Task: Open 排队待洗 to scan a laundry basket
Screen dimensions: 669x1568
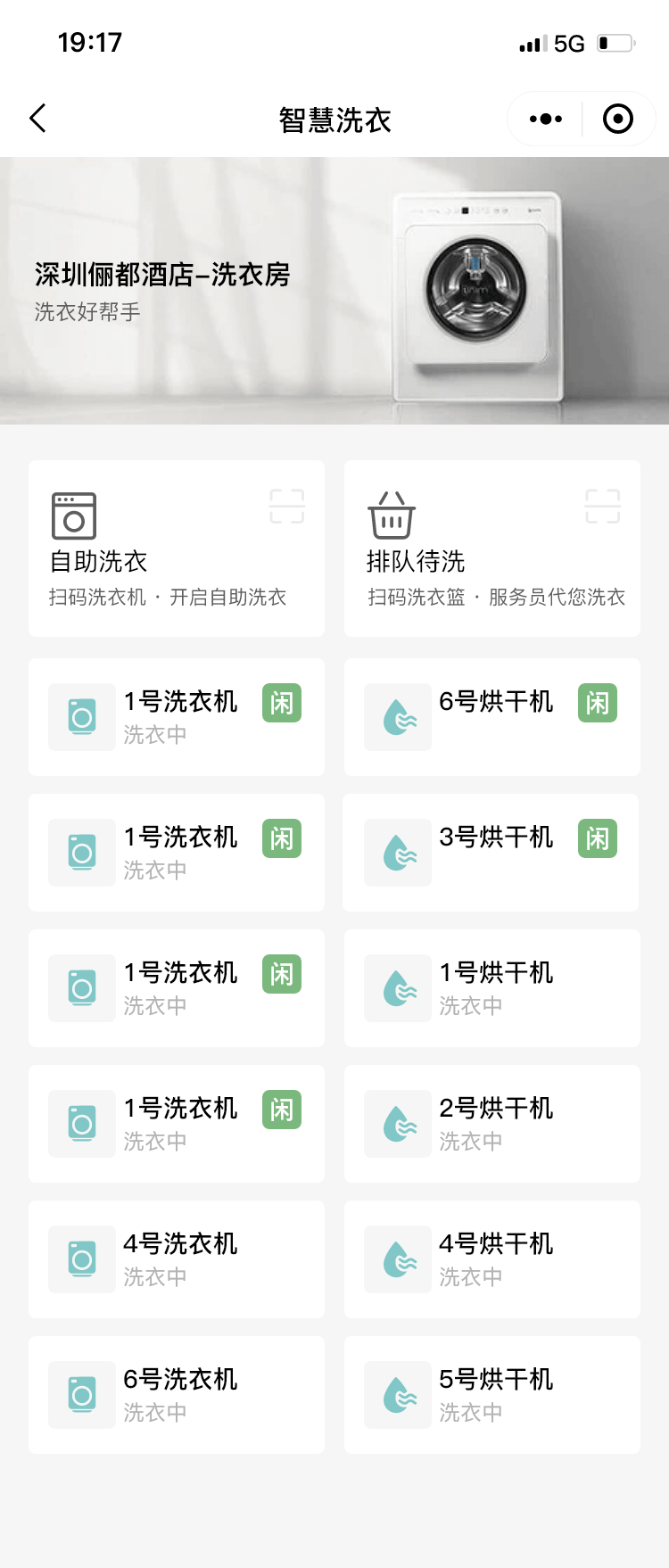Action: coord(492,549)
